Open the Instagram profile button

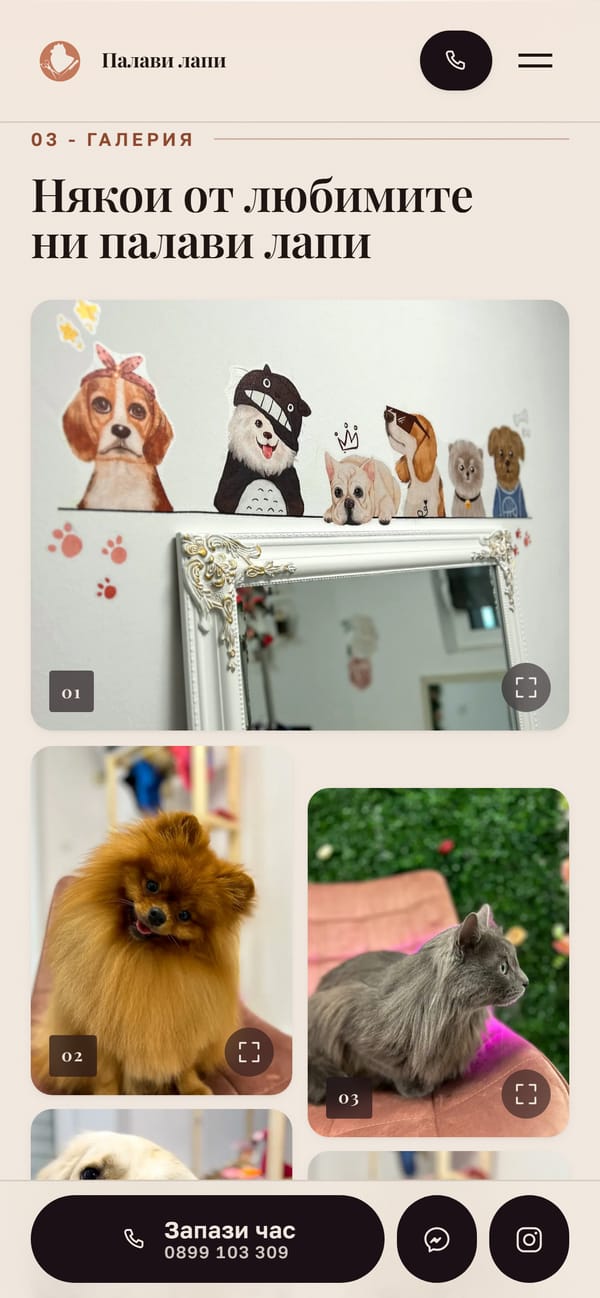529,1239
